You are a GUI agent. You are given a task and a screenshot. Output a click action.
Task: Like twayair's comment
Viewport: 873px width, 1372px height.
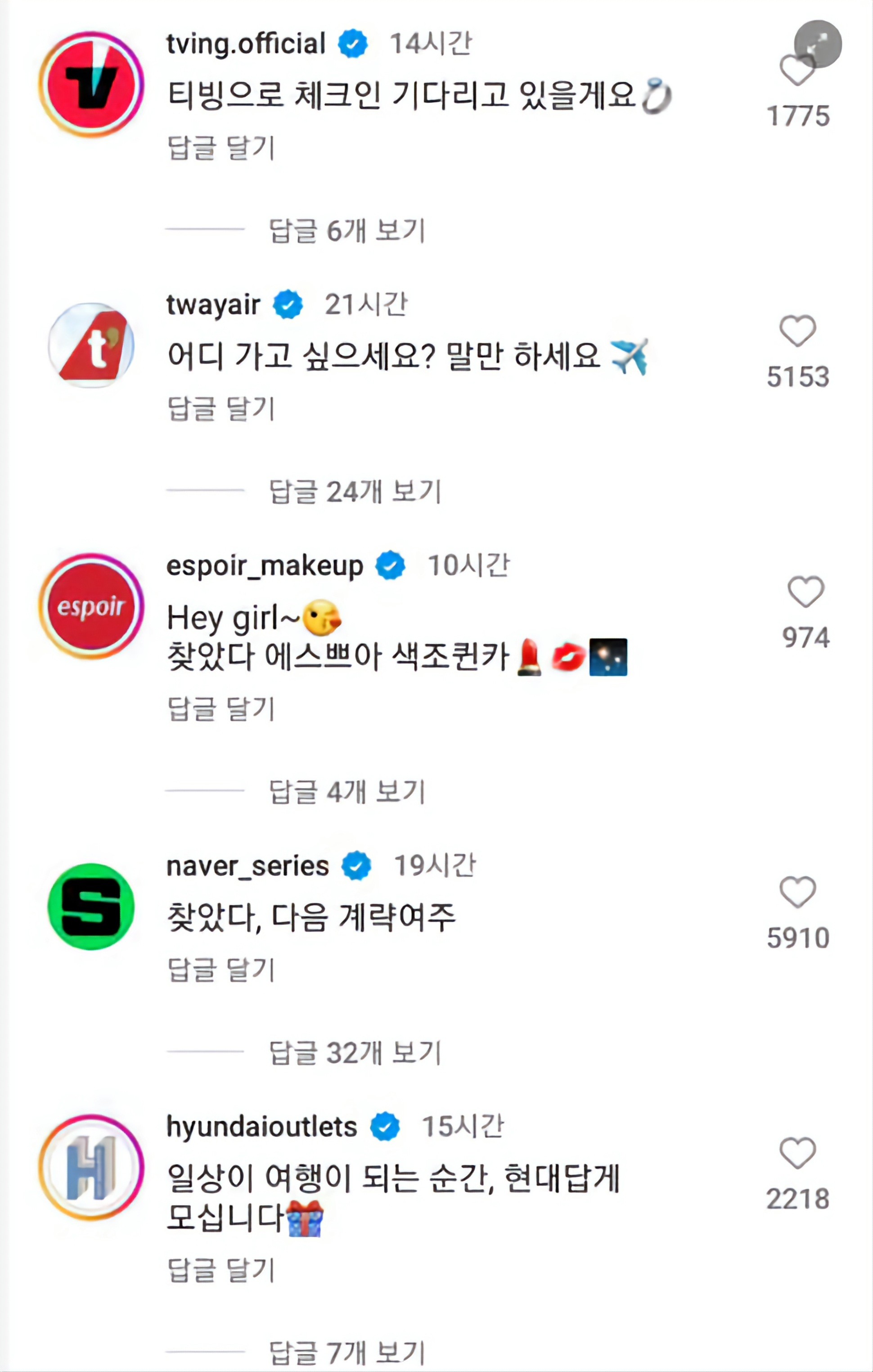(797, 331)
